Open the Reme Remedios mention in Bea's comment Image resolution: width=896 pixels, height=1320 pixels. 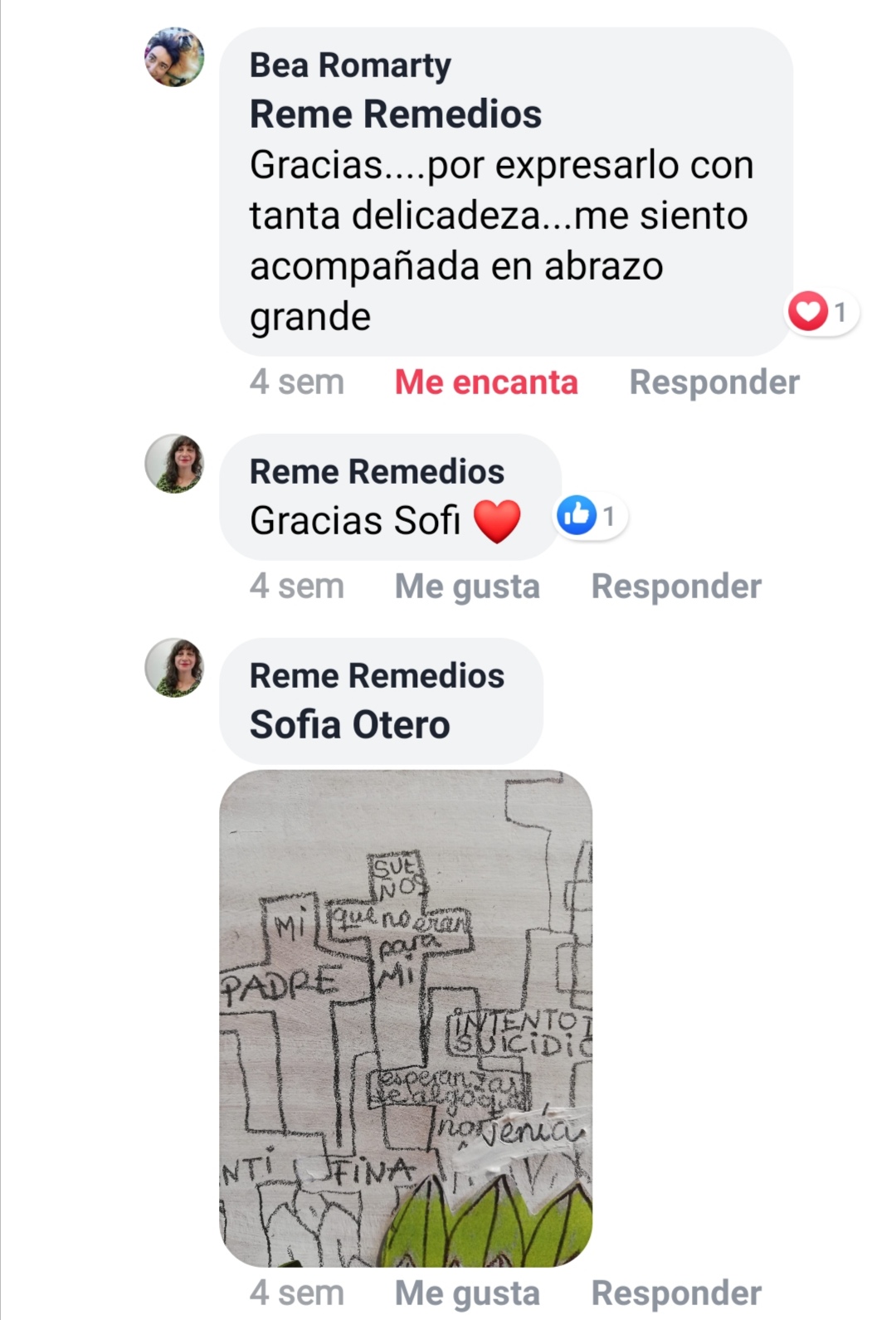coord(395,114)
